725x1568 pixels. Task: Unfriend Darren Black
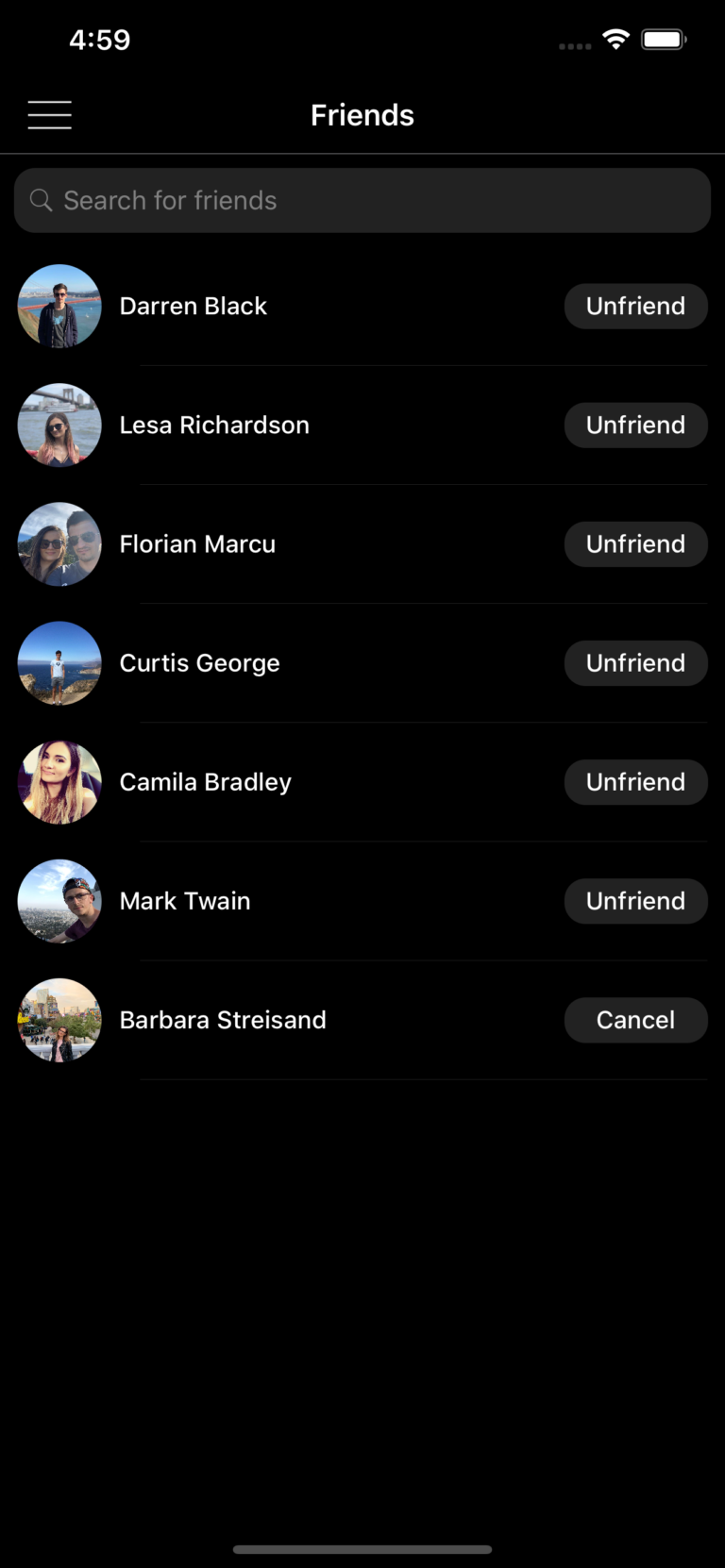point(635,306)
